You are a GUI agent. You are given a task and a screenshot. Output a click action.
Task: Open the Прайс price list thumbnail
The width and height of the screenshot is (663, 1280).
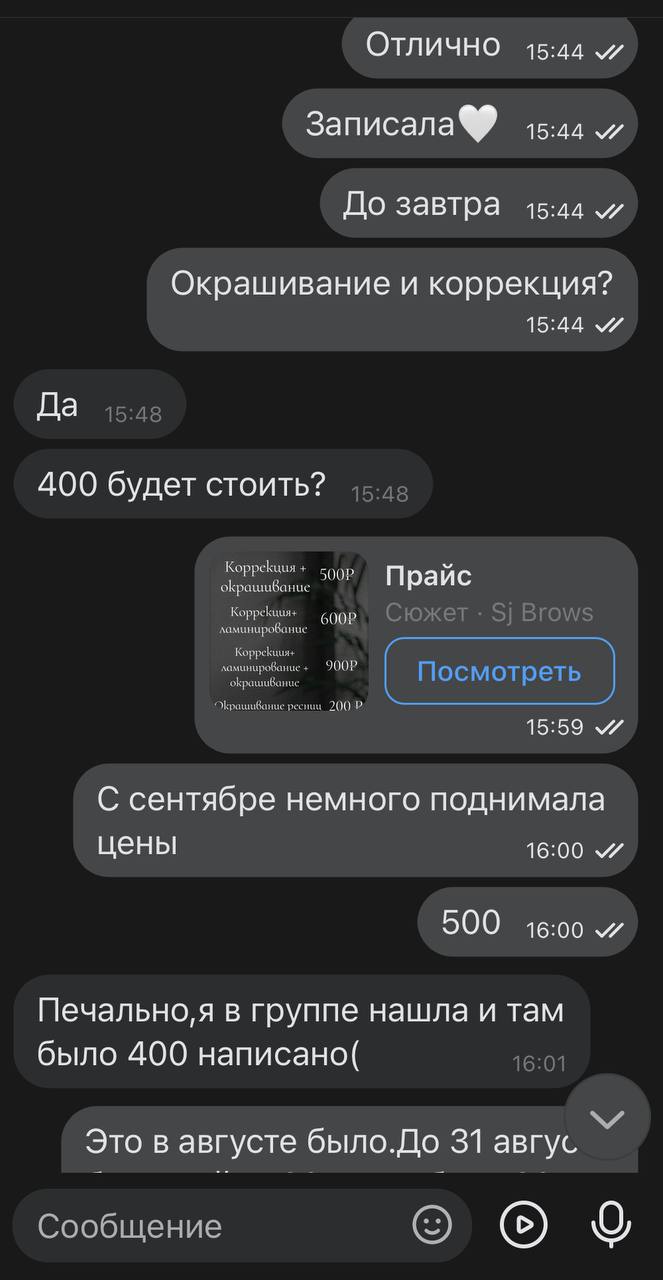click(289, 631)
